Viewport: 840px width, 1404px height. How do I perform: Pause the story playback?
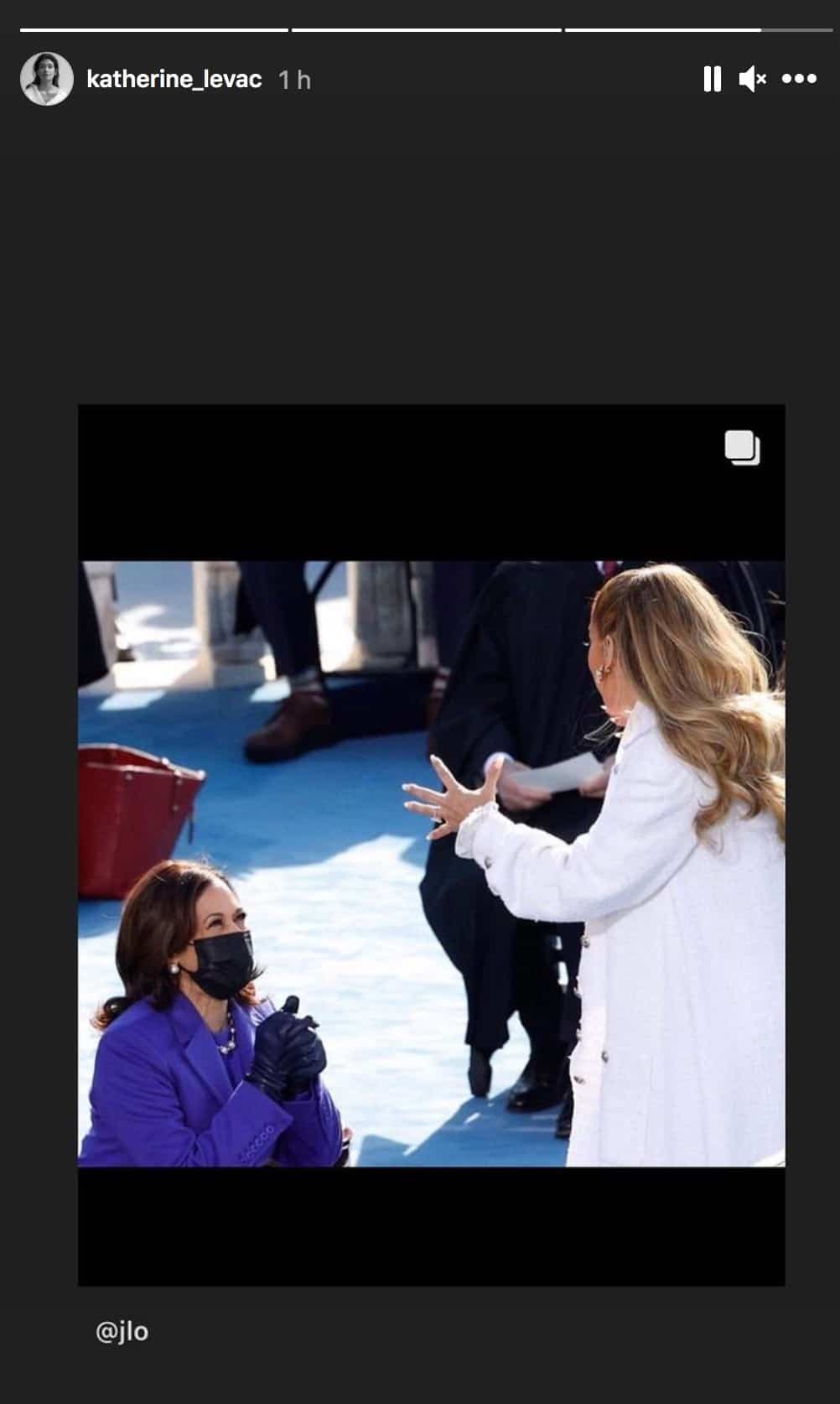click(712, 80)
